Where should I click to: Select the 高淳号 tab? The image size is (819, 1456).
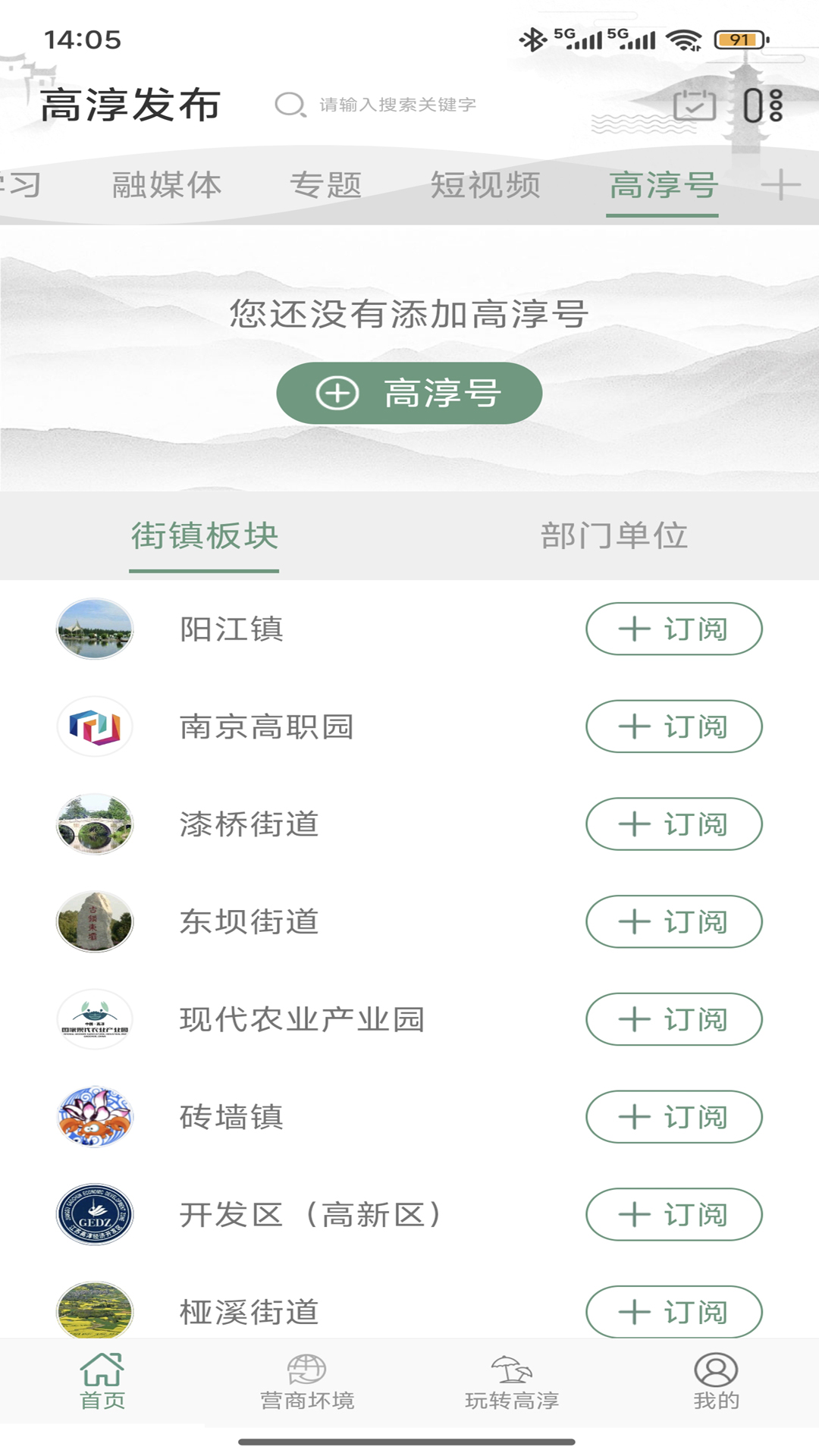tap(662, 186)
